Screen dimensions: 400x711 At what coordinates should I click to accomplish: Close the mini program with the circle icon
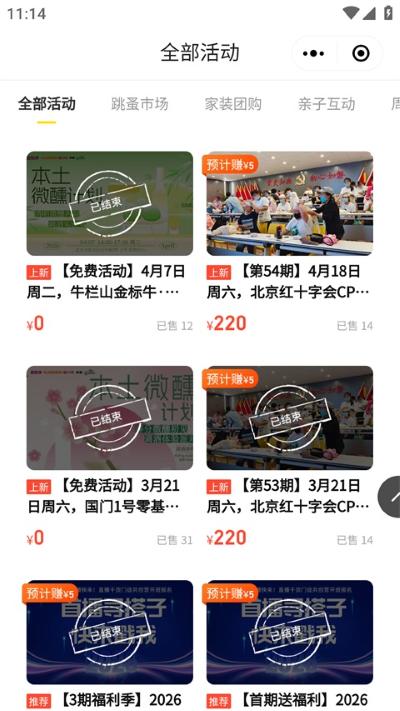[x=361, y=54]
